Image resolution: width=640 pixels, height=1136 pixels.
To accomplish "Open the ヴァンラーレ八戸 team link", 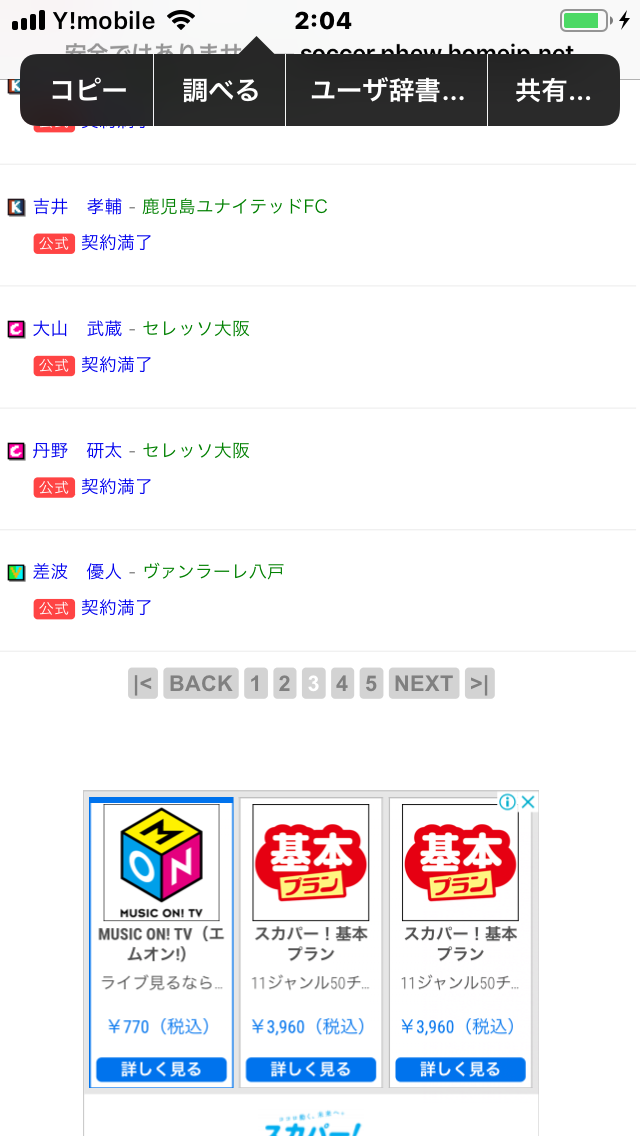I will click(213, 572).
